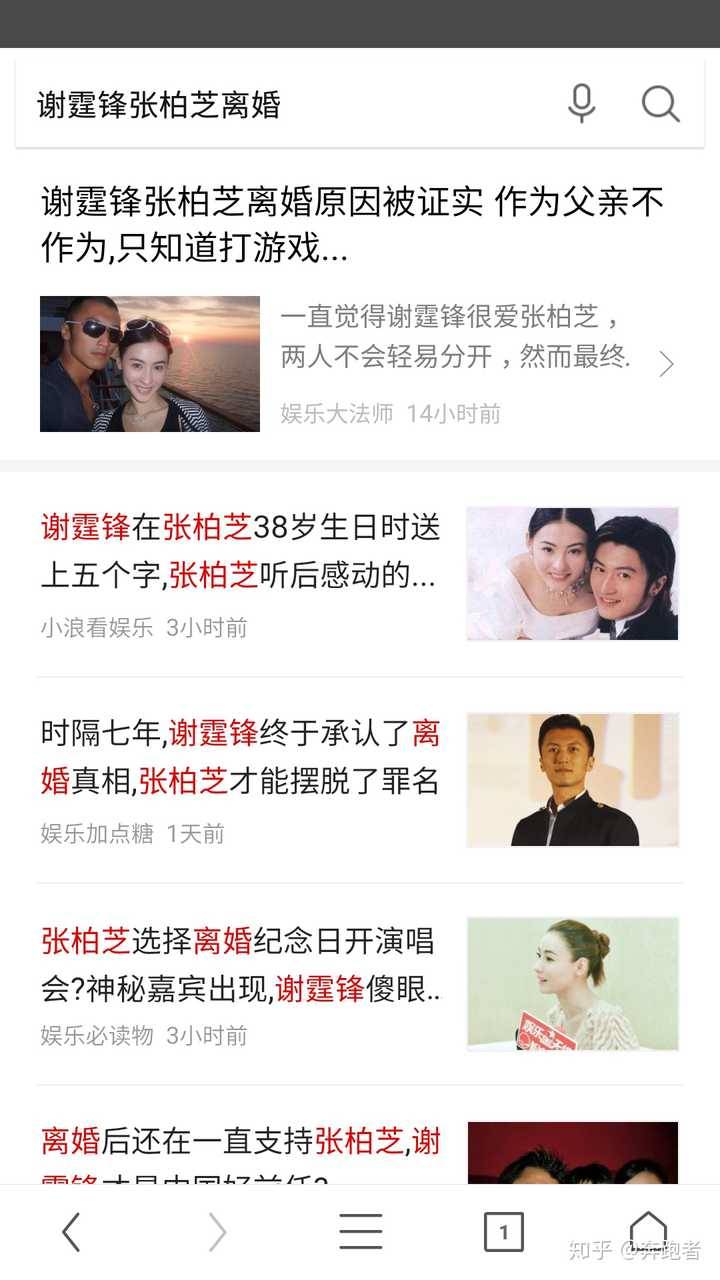Open article about 张柏芝38岁生日
This screenshot has width=720, height=1280.
240,550
